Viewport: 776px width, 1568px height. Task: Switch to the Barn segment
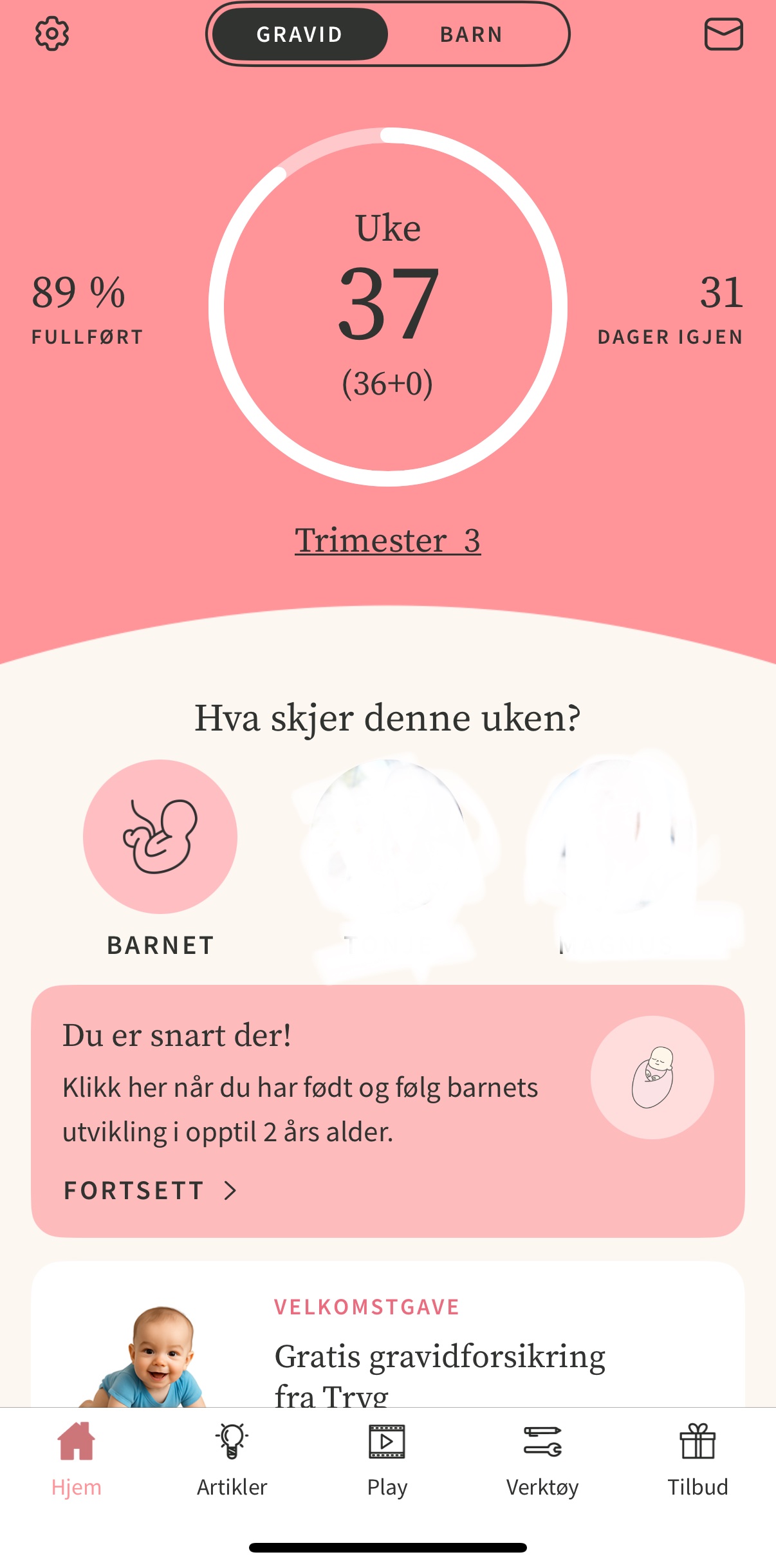point(471,35)
